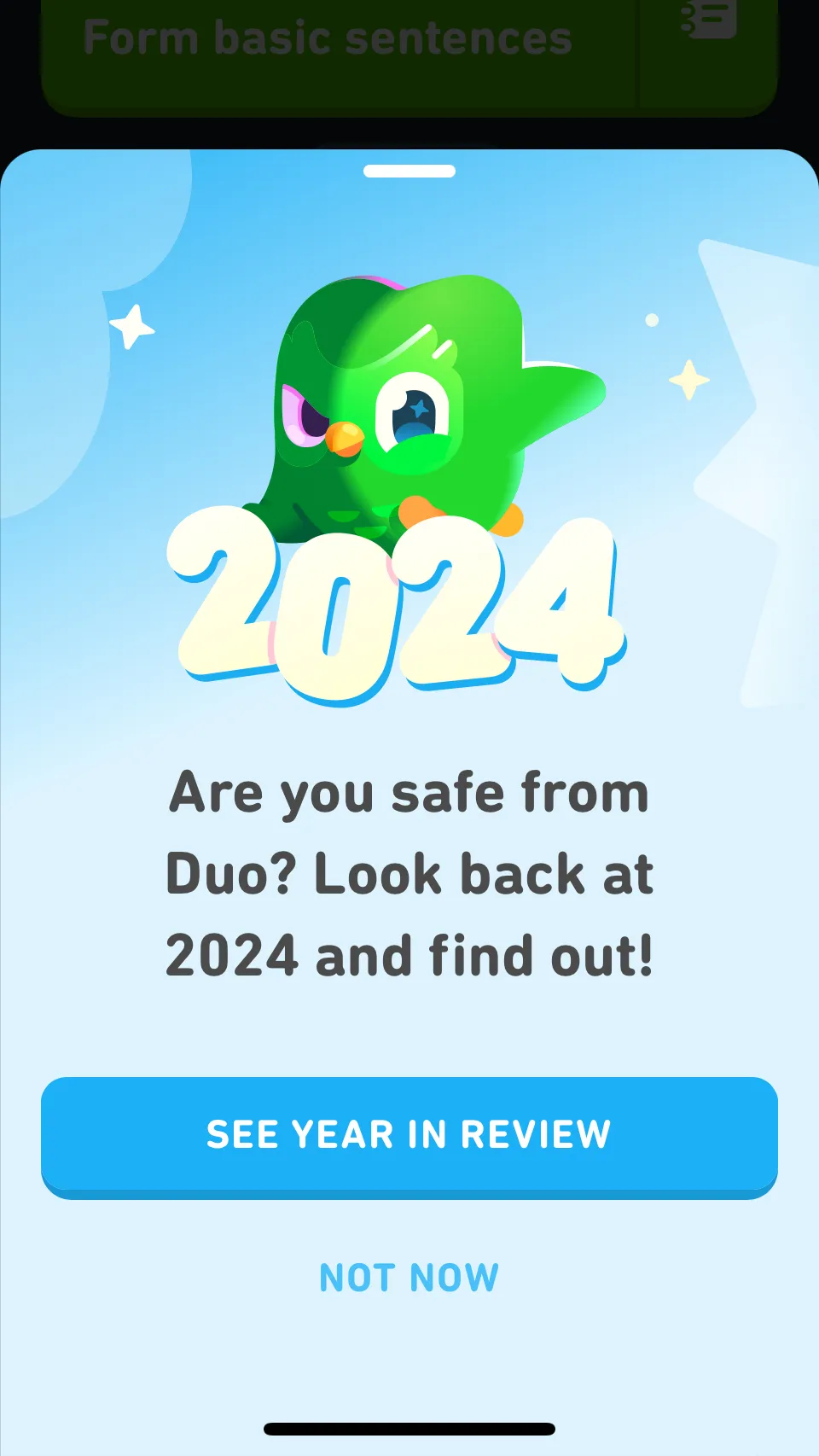
Task: Open the Year in Review
Action: pyautogui.click(x=409, y=1134)
